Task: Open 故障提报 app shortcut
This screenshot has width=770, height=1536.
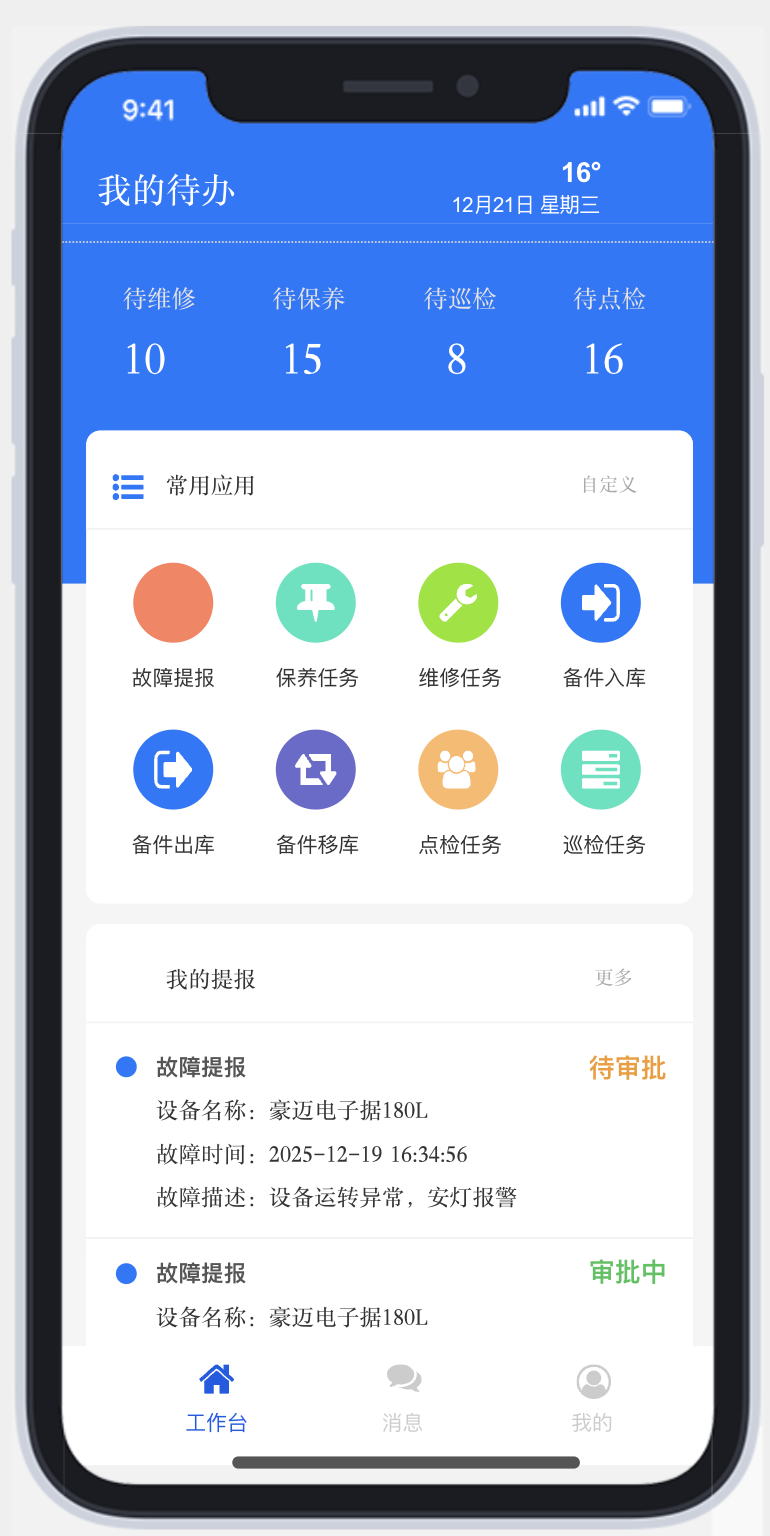Action: pos(173,603)
